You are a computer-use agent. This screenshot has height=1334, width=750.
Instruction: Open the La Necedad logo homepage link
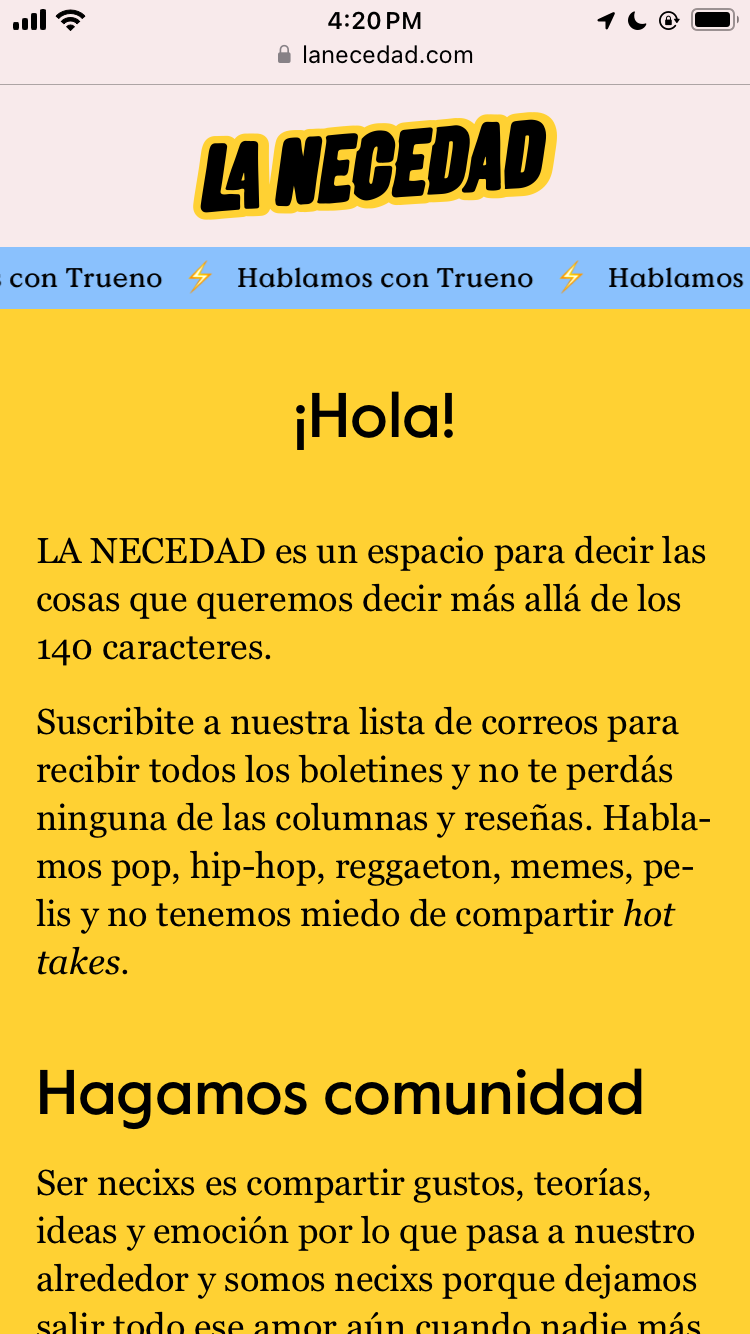click(375, 167)
